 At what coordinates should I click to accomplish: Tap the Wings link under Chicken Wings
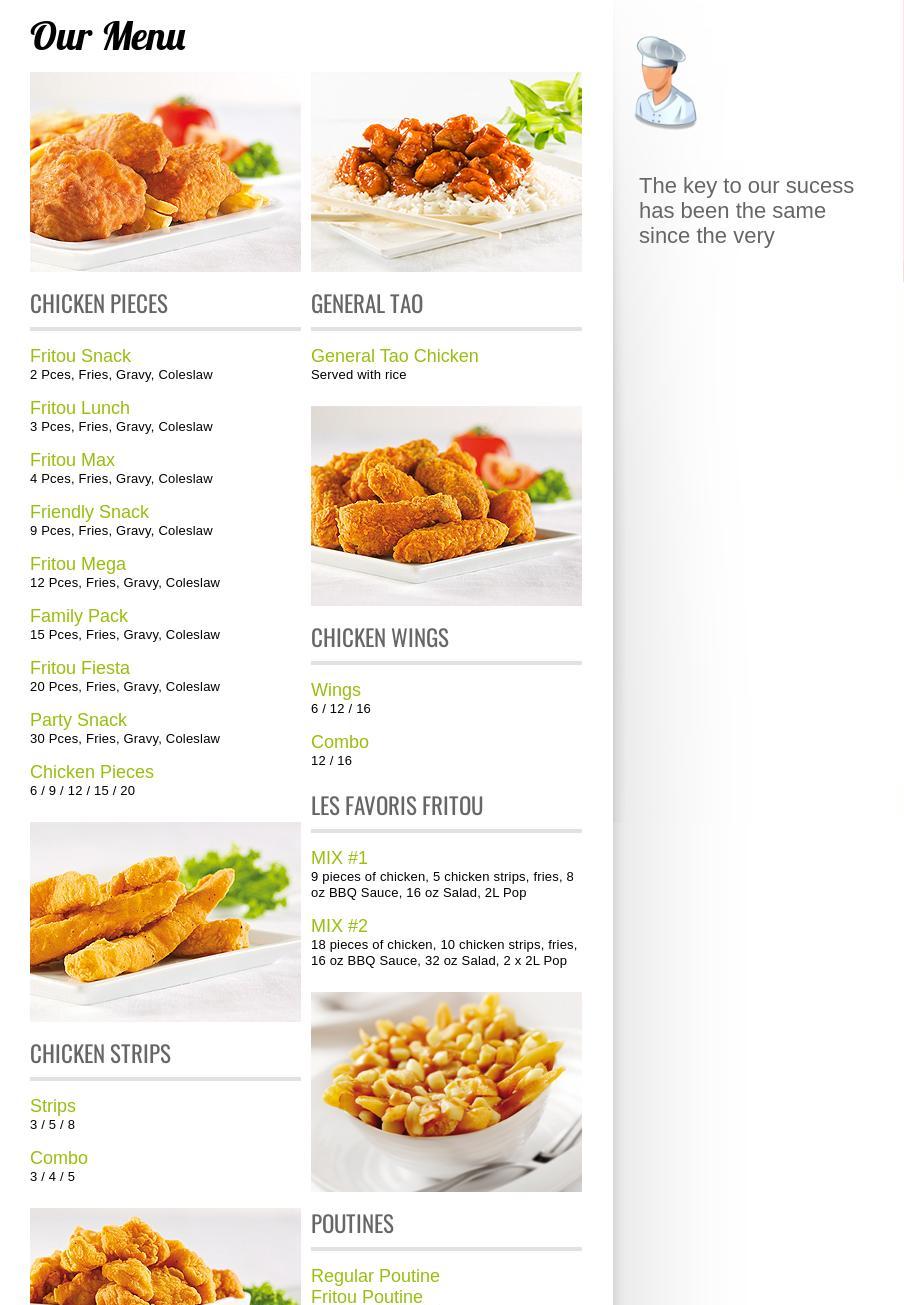click(336, 690)
